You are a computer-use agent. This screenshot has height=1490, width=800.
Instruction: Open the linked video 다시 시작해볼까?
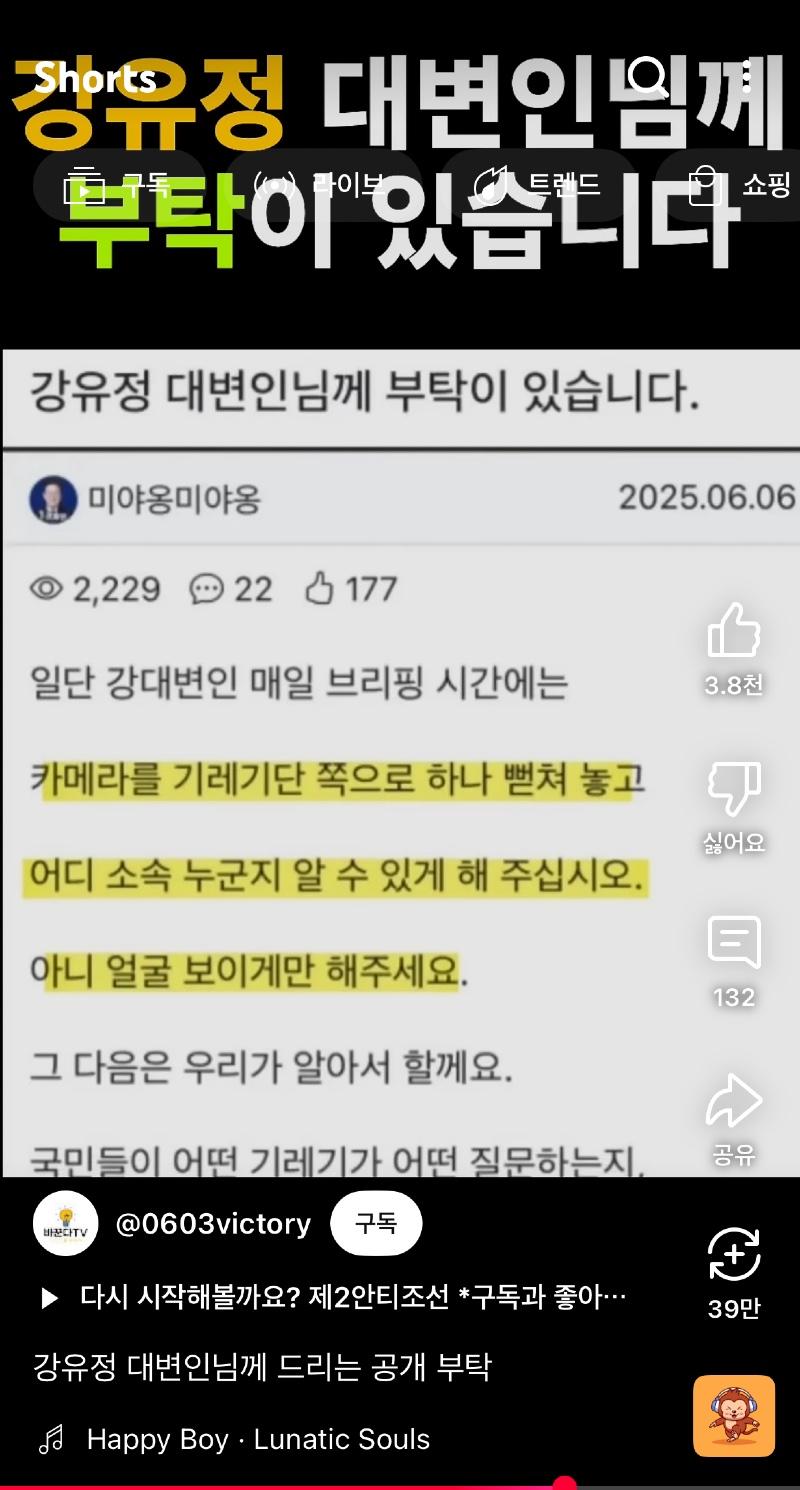tap(334, 1298)
